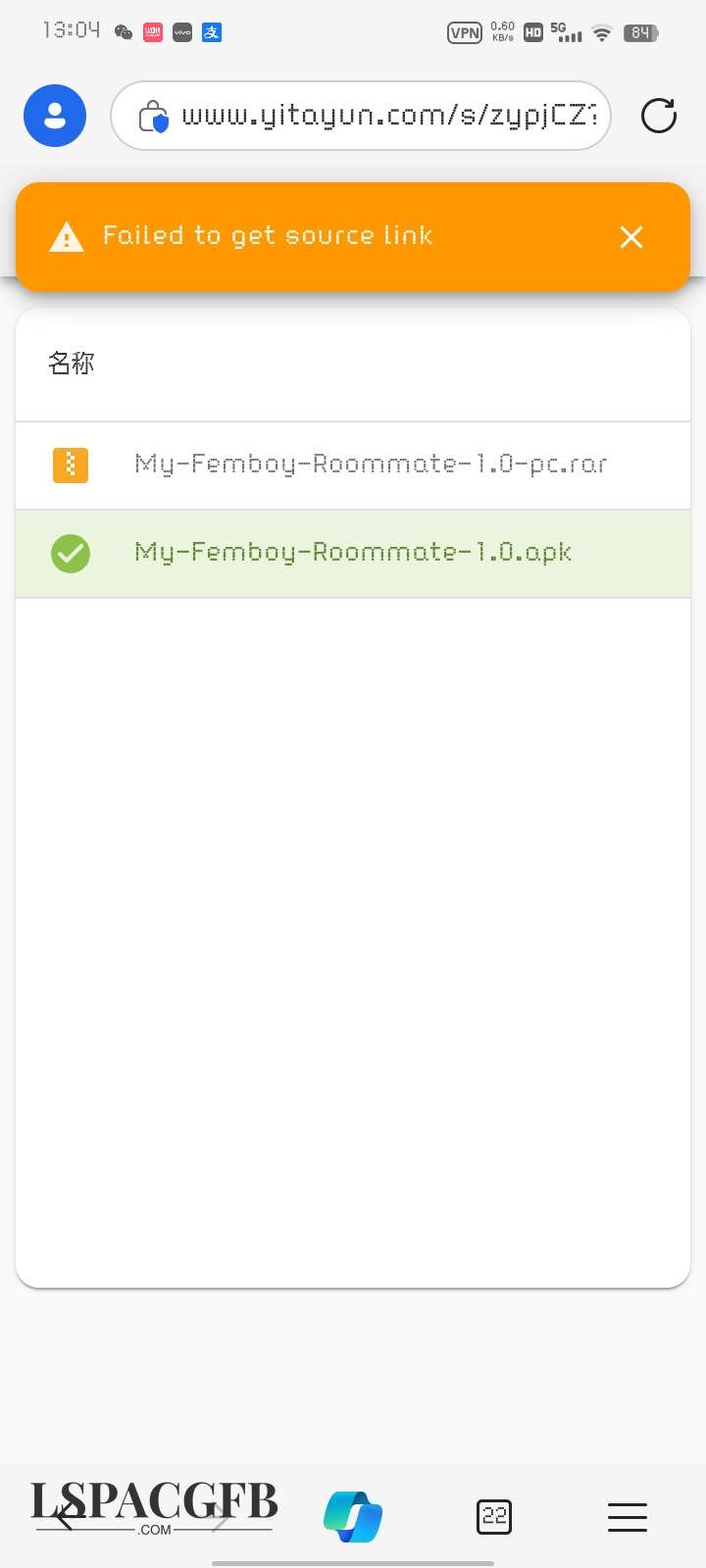Open the browser hamburger menu

coord(627,1517)
